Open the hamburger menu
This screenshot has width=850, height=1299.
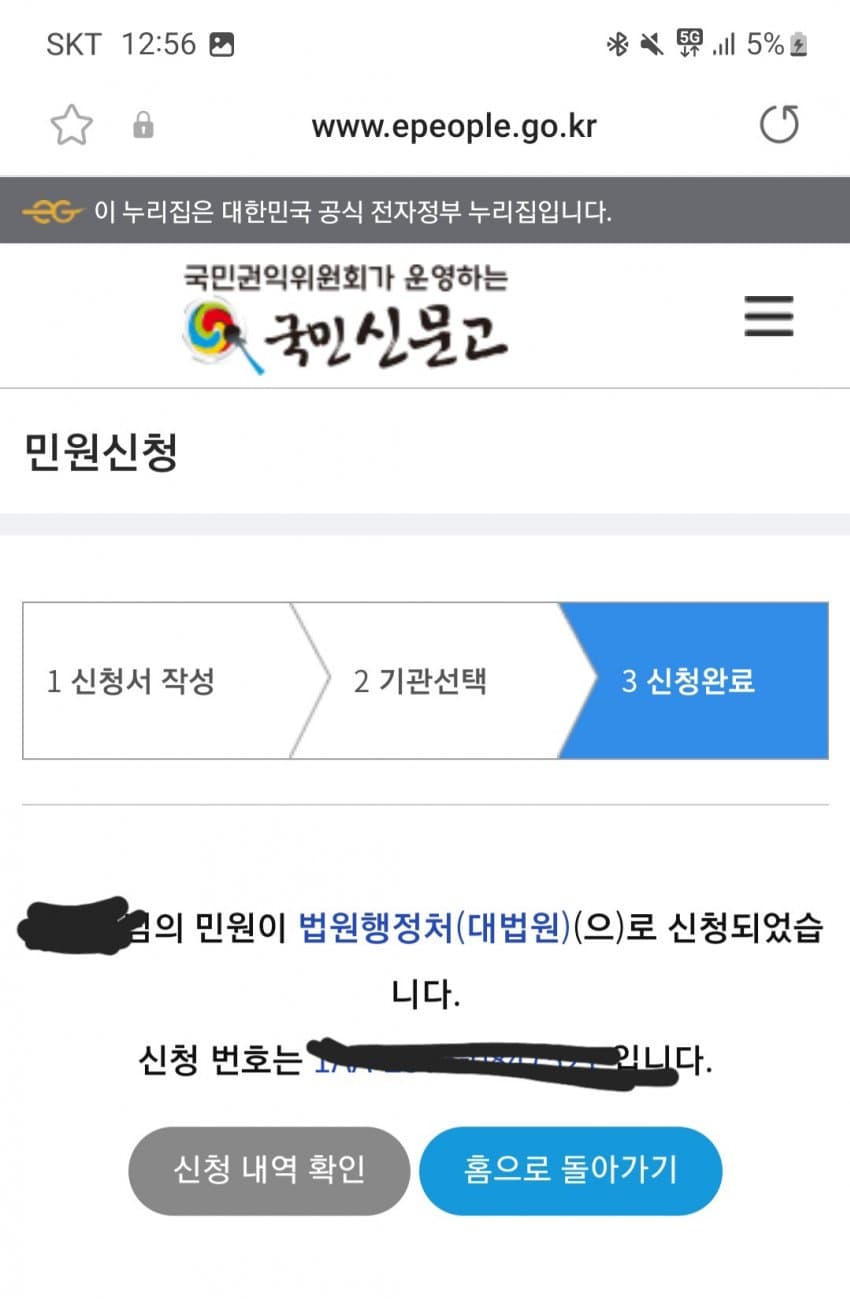[768, 317]
